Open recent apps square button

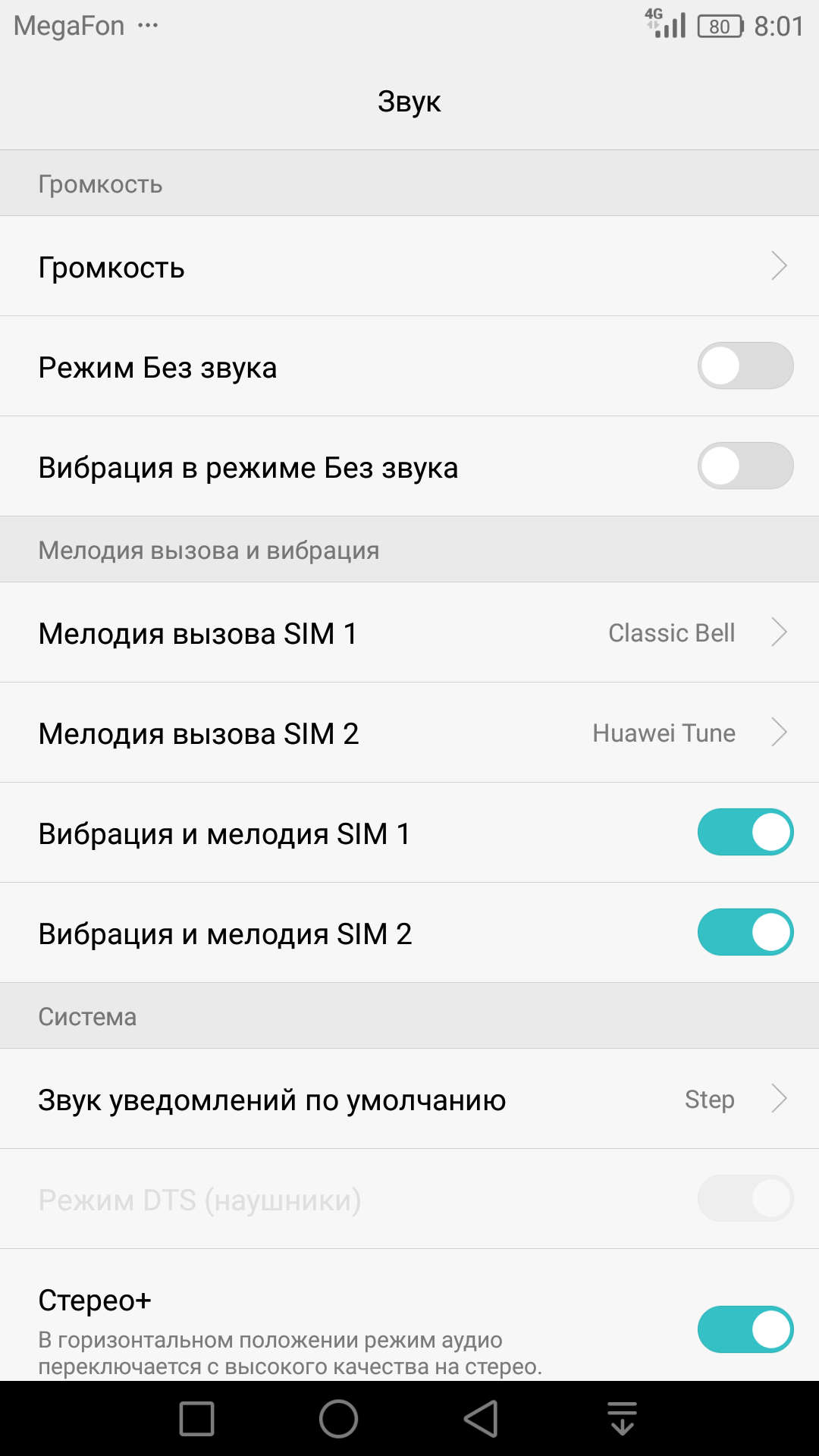pos(196,1419)
